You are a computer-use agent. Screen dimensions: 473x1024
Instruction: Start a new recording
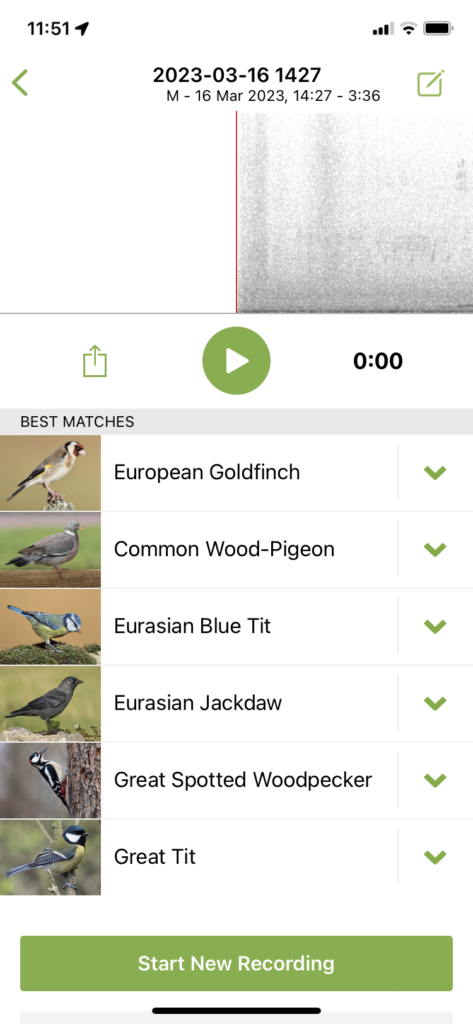click(236, 963)
